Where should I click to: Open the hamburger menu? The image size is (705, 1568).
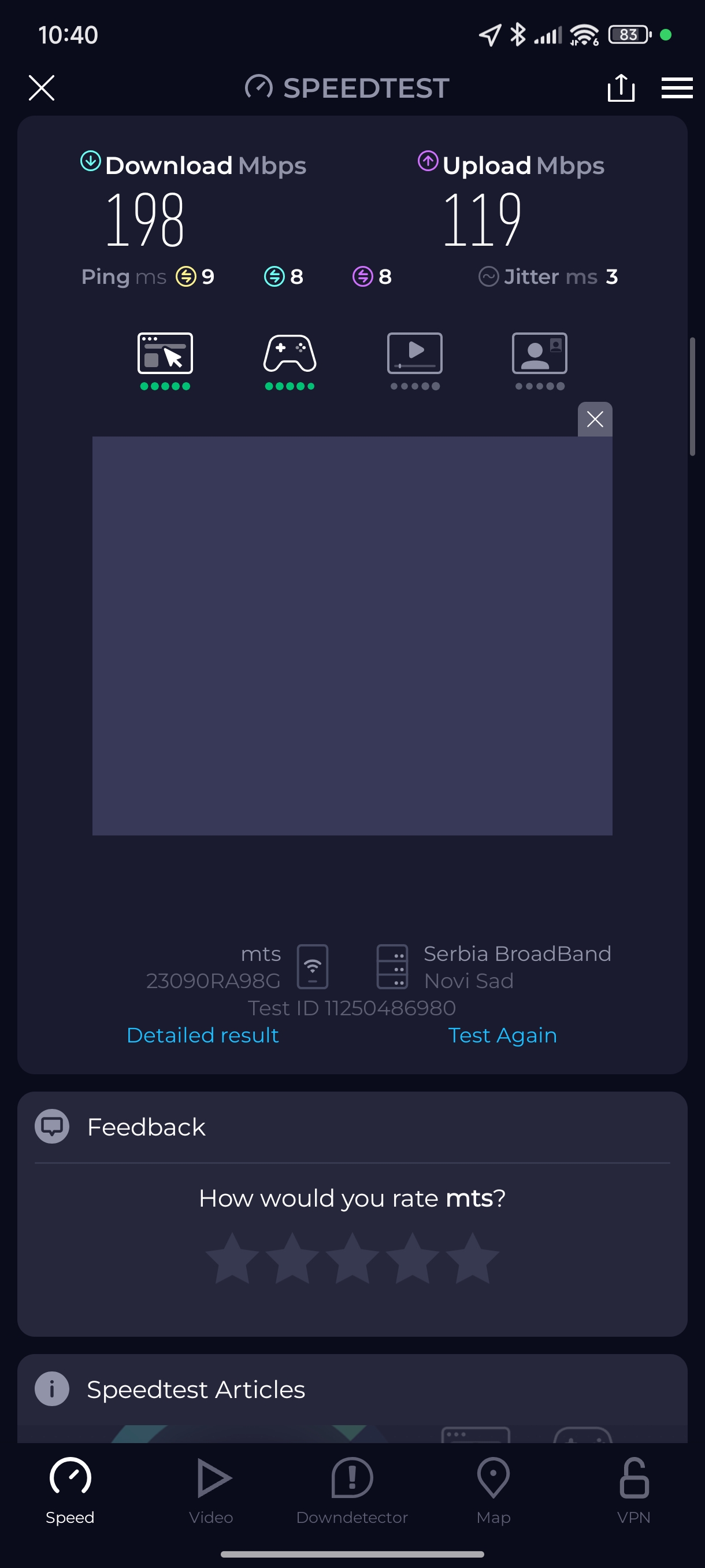click(677, 88)
